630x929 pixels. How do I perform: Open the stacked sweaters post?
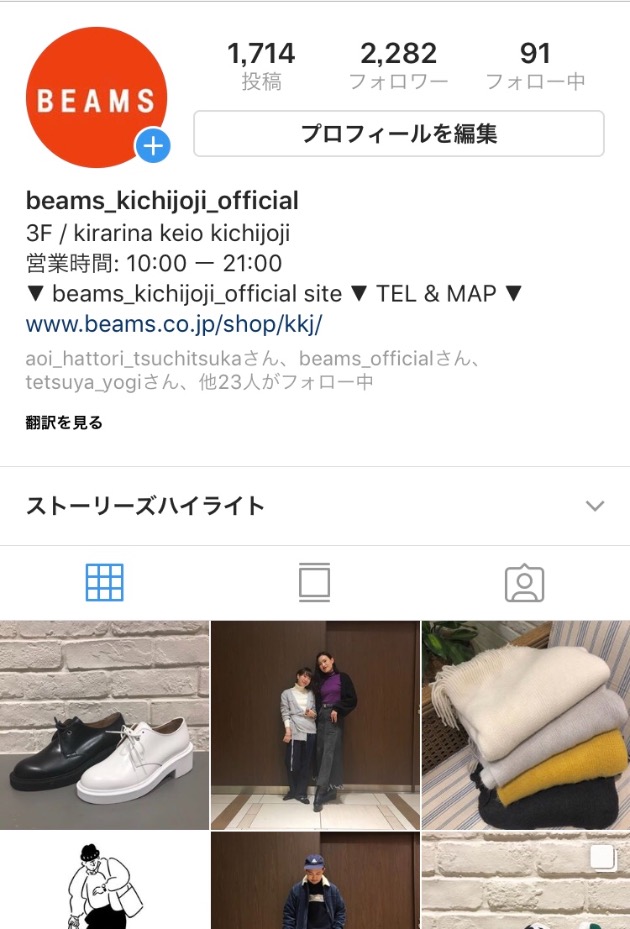(526, 725)
